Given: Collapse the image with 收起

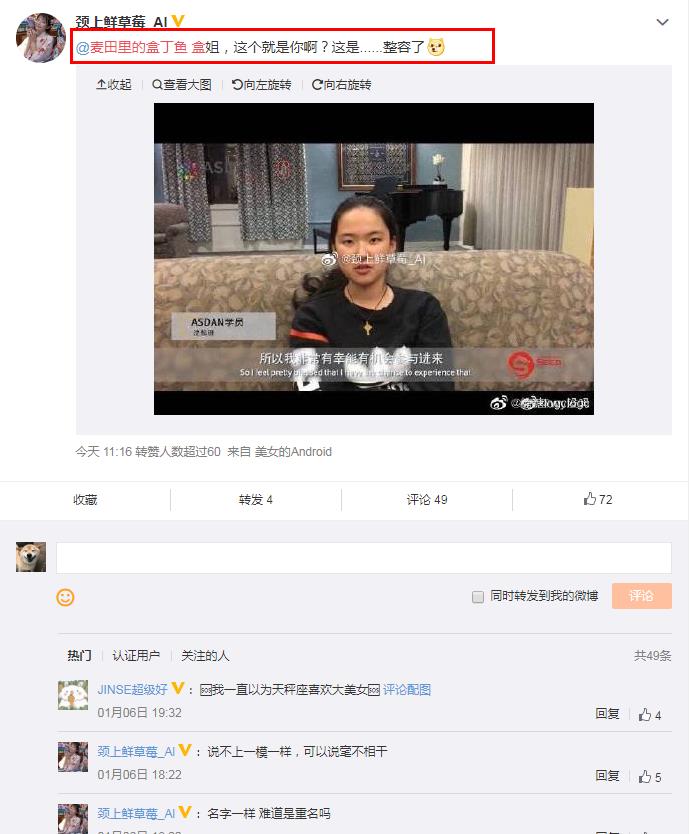Looking at the screenshot, I should [114, 85].
